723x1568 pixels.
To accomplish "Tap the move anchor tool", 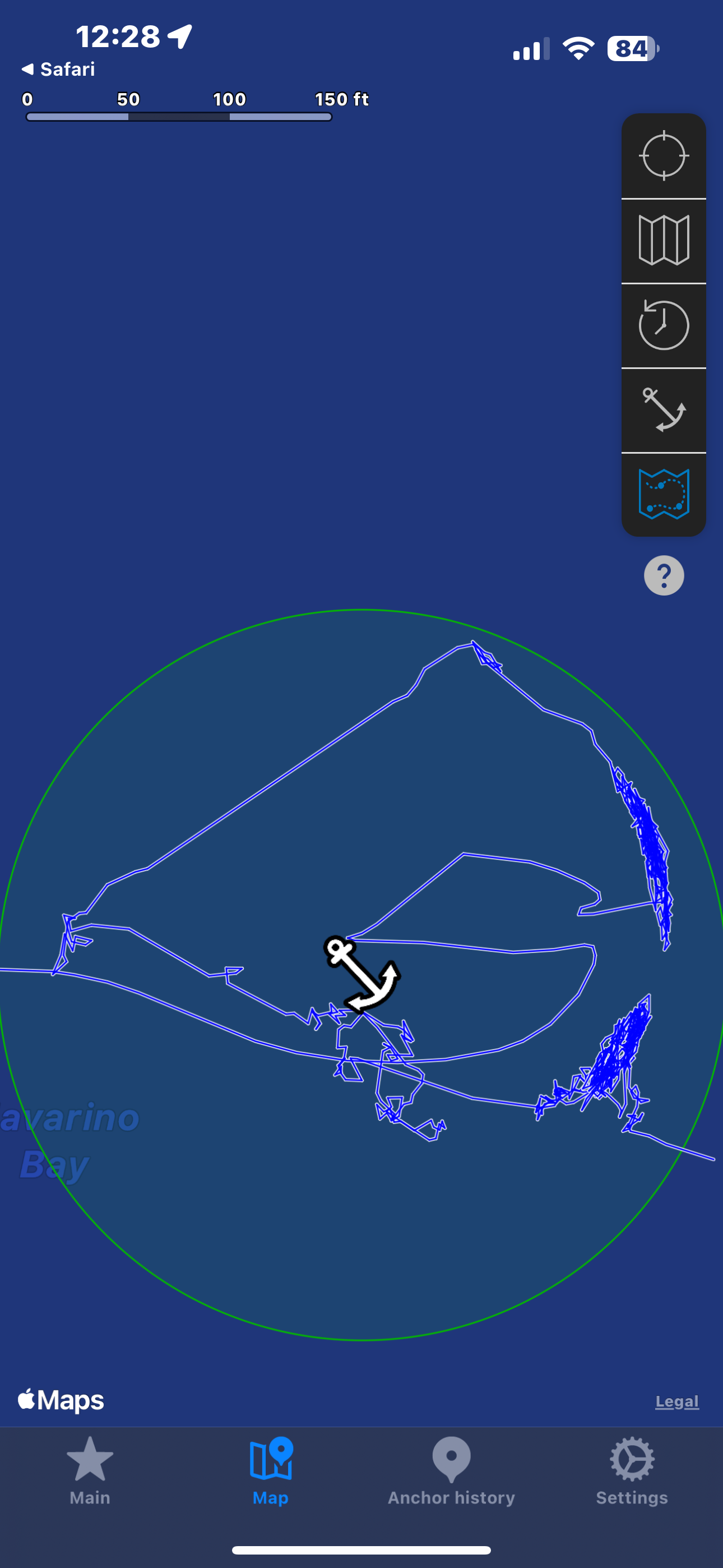I will [x=664, y=409].
